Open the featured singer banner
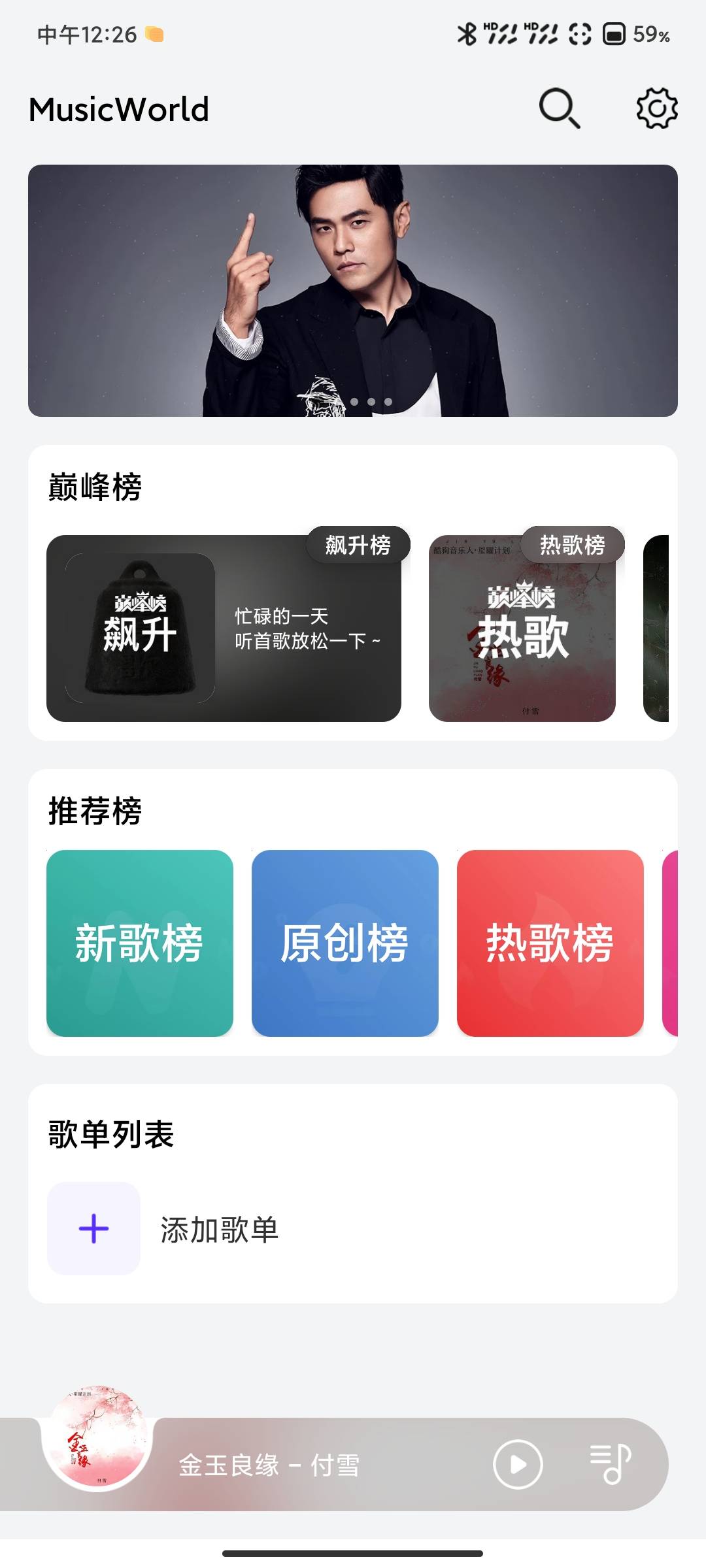706x1568 pixels. click(x=352, y=291)
